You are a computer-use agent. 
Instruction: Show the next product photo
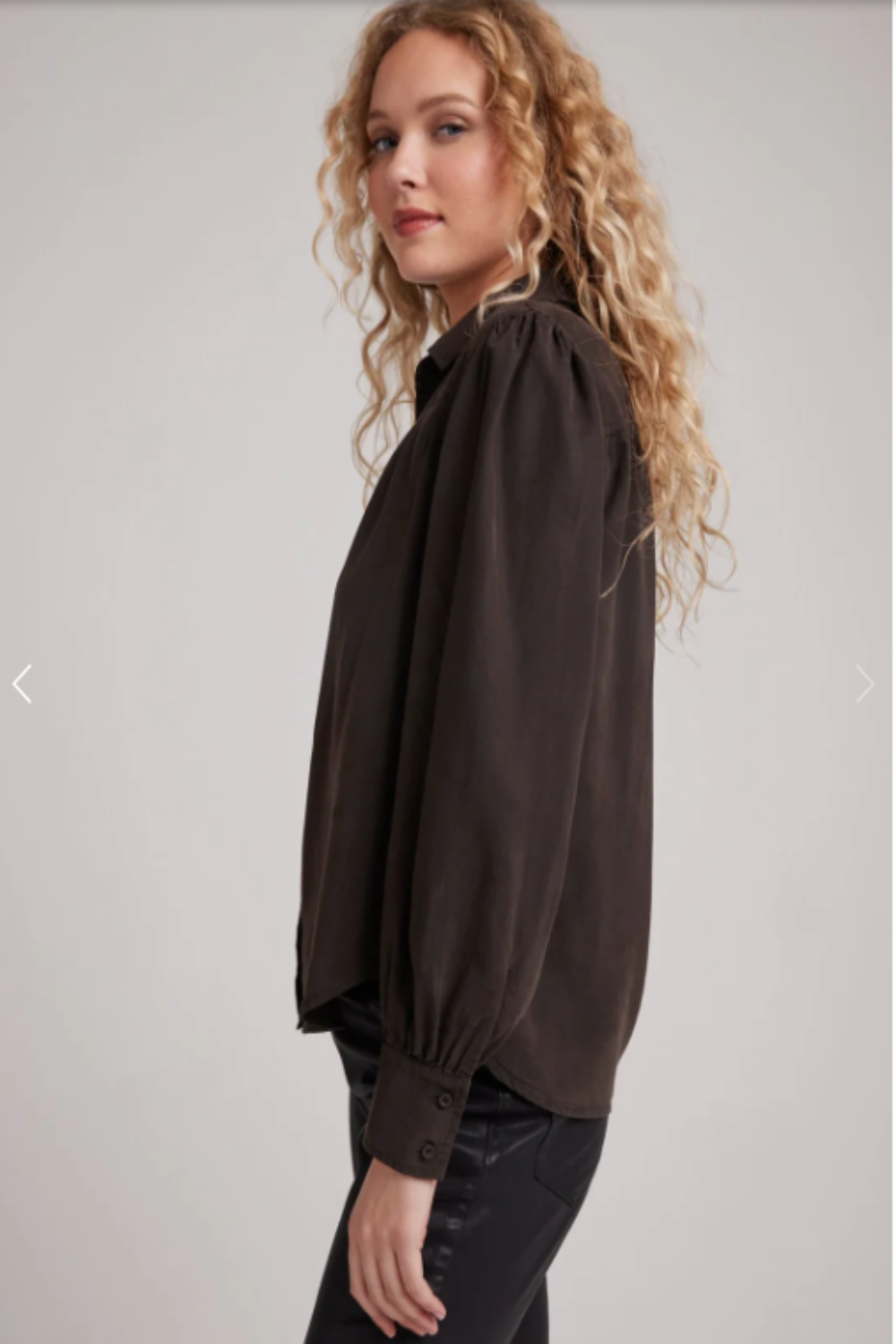point(865,685)
